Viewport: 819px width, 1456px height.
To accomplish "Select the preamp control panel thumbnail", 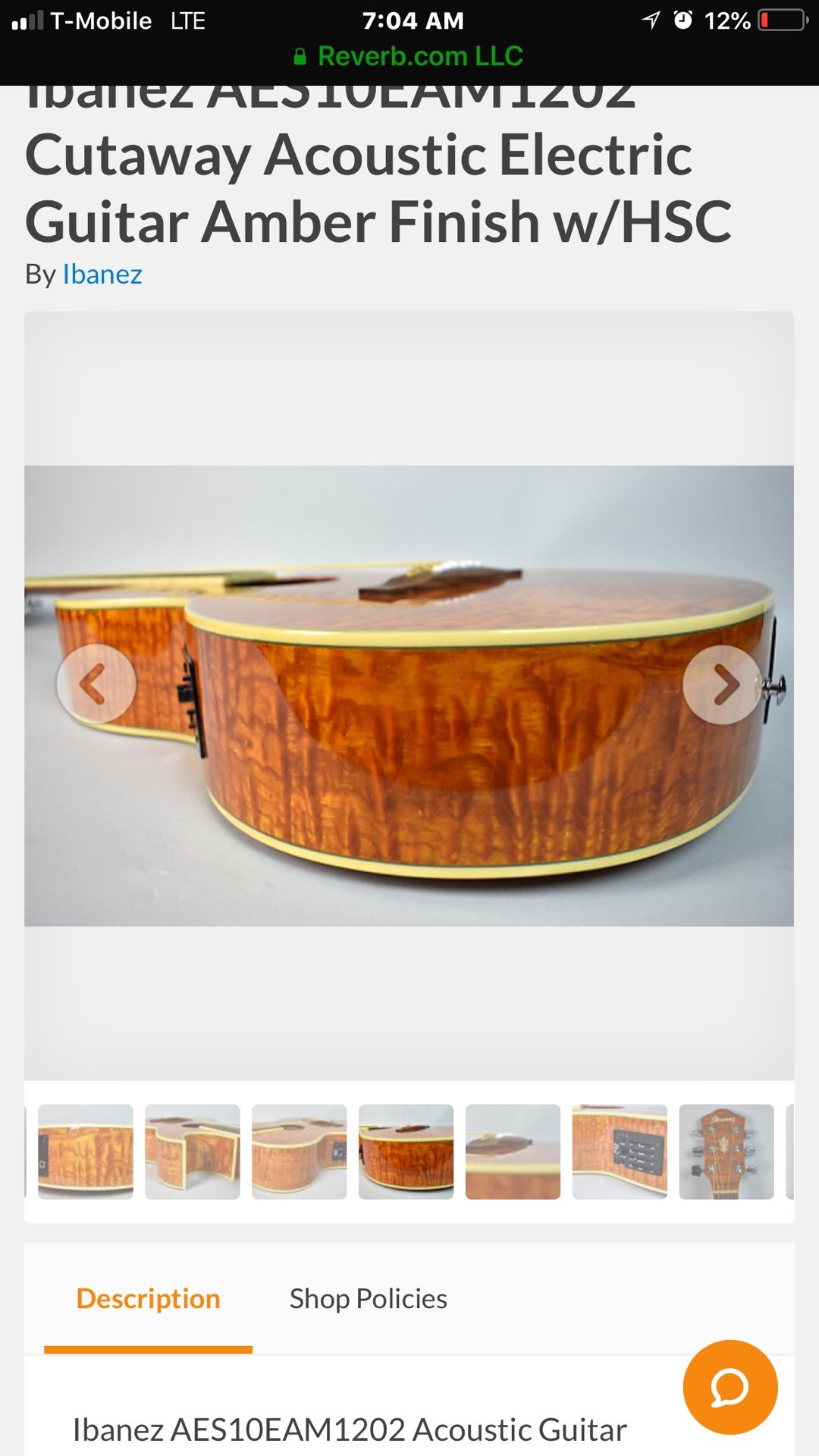I will (x=620, y=1152).
